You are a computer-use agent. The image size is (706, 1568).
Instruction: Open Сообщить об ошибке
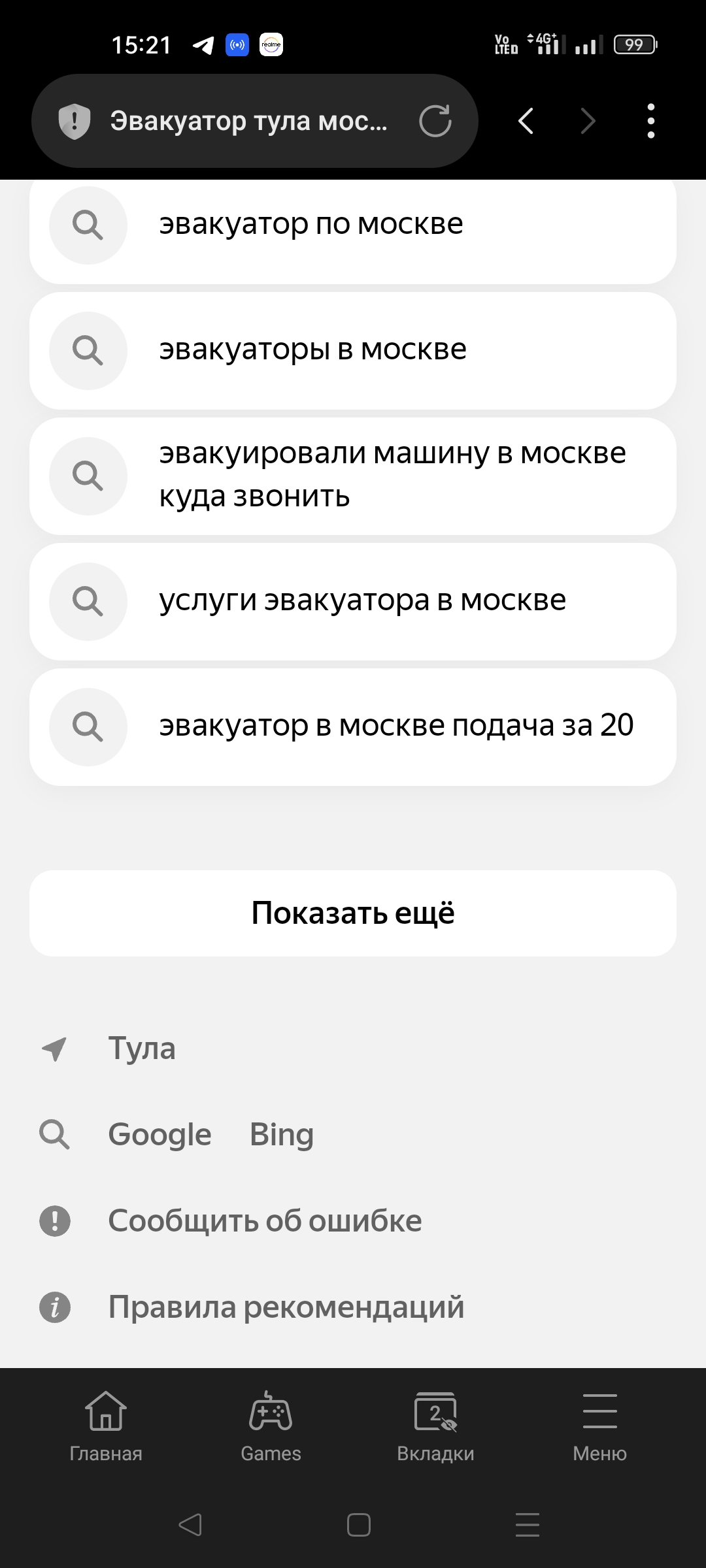265,1220
